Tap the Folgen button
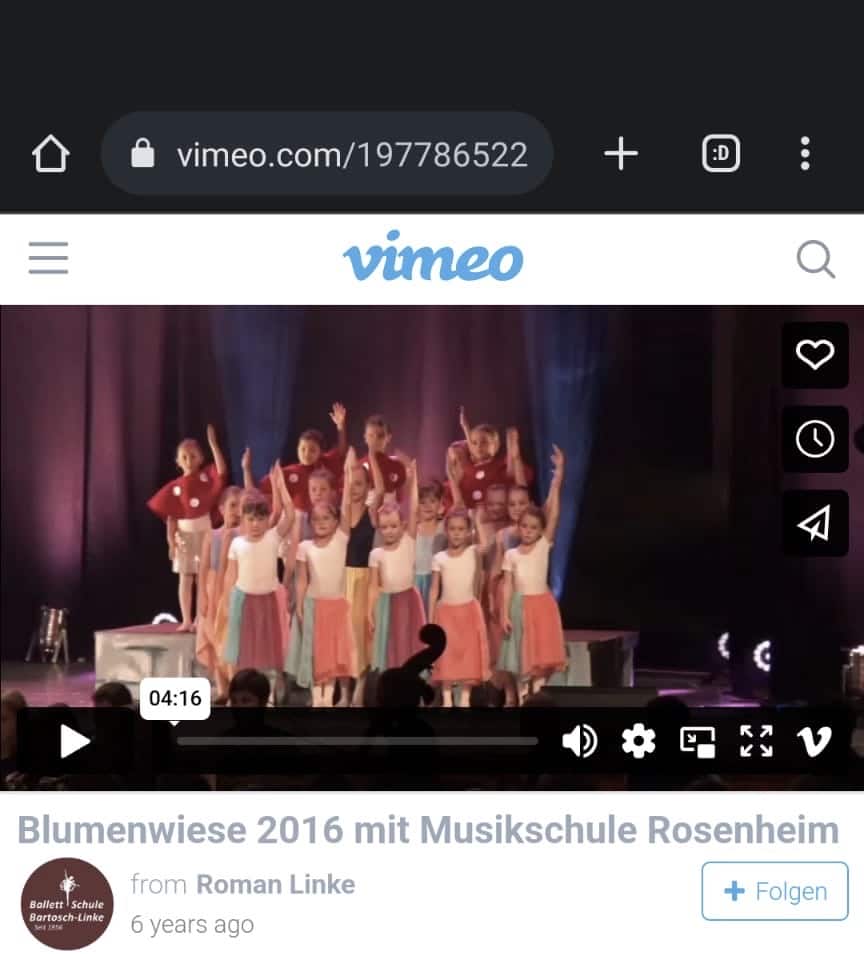Viewport: 864px width, 954px height. [x=774, y=890]
